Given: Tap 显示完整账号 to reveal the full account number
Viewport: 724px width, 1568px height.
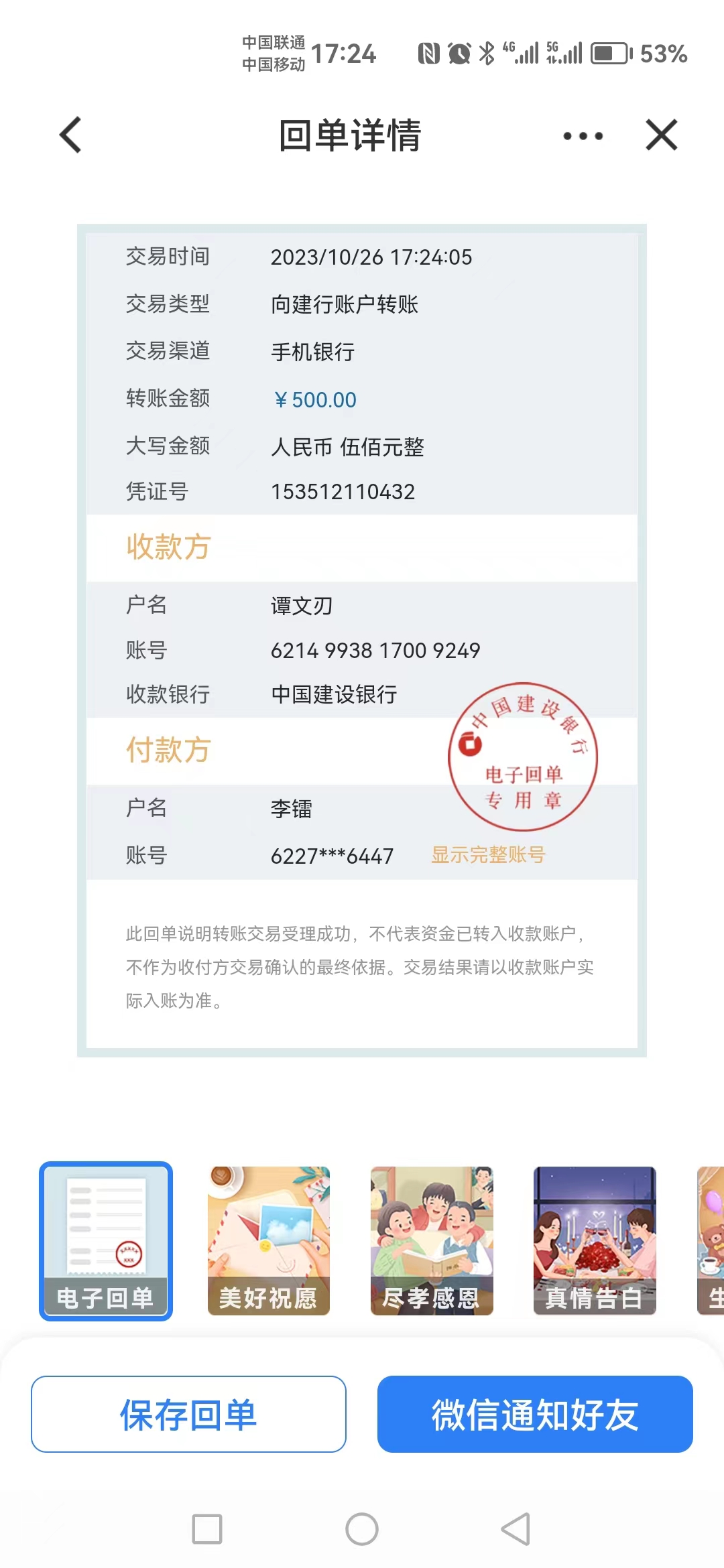Looking at the screenshot, I should (488, 854).
